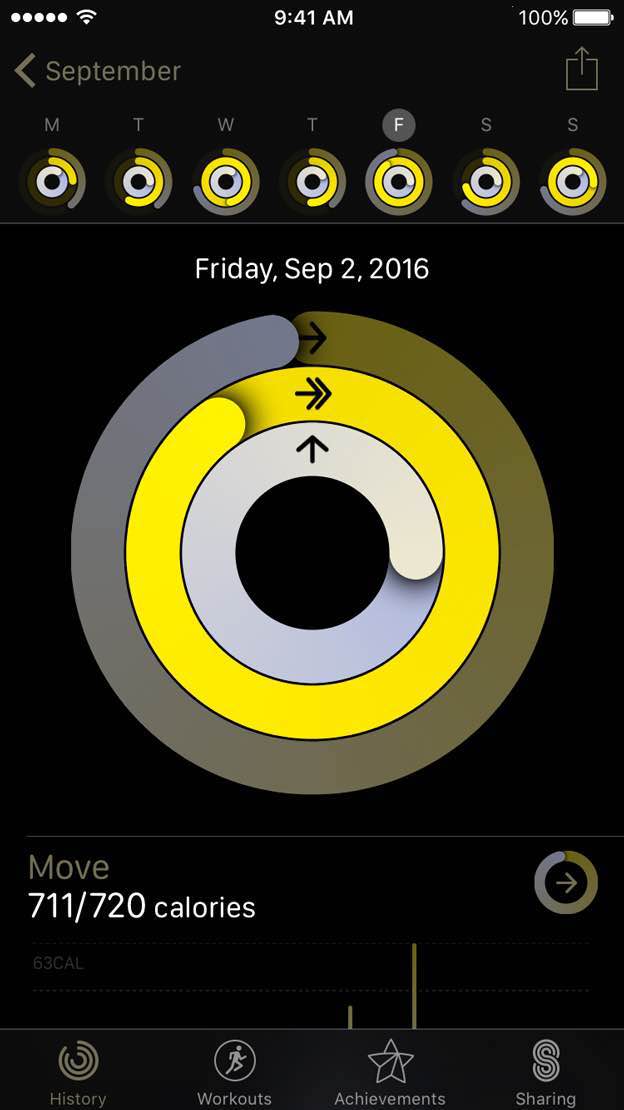The image size is (624, 1110).
Task: Select Monday's activity rings
Action: coord(52,182)
